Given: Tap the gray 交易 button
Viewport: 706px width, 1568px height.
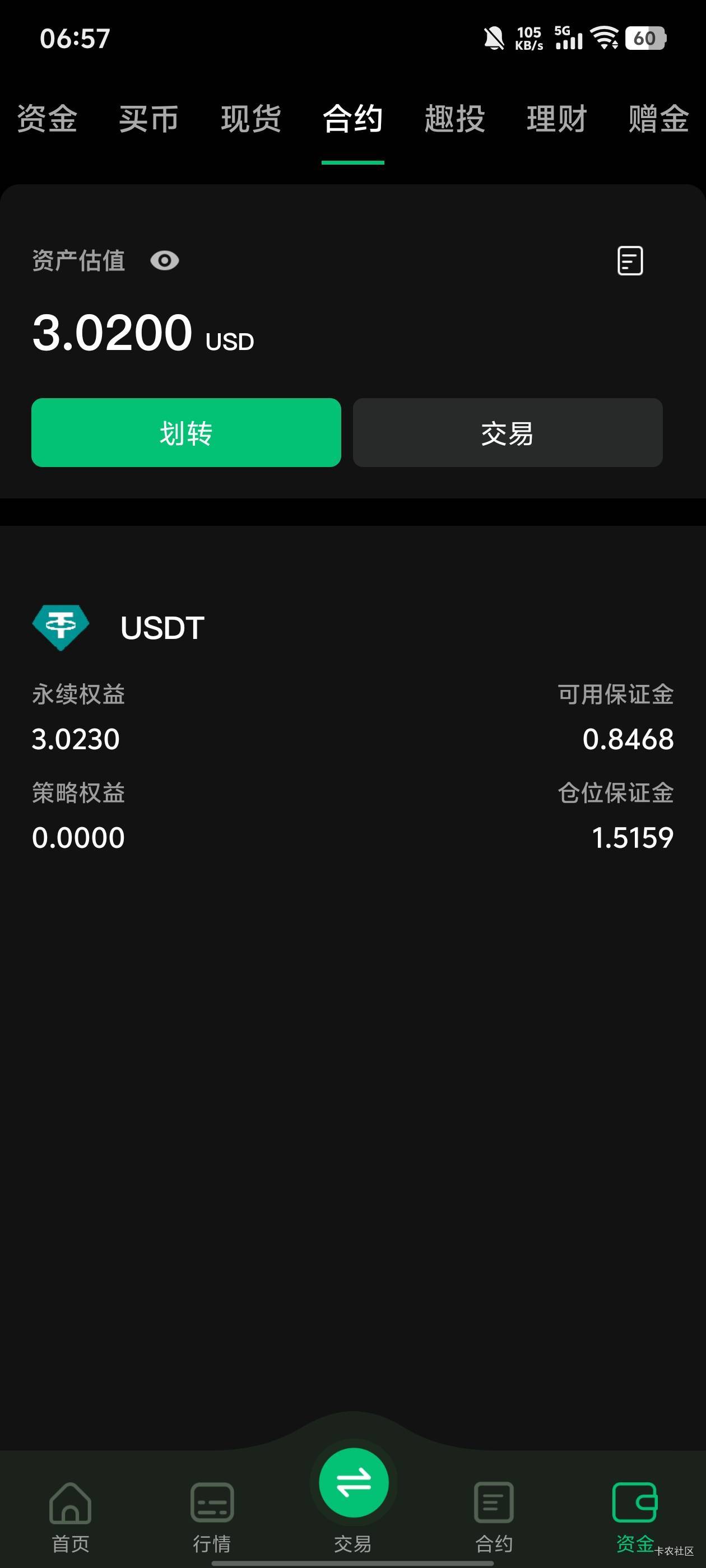Looking at the screenshot, I should pos(508,433).
